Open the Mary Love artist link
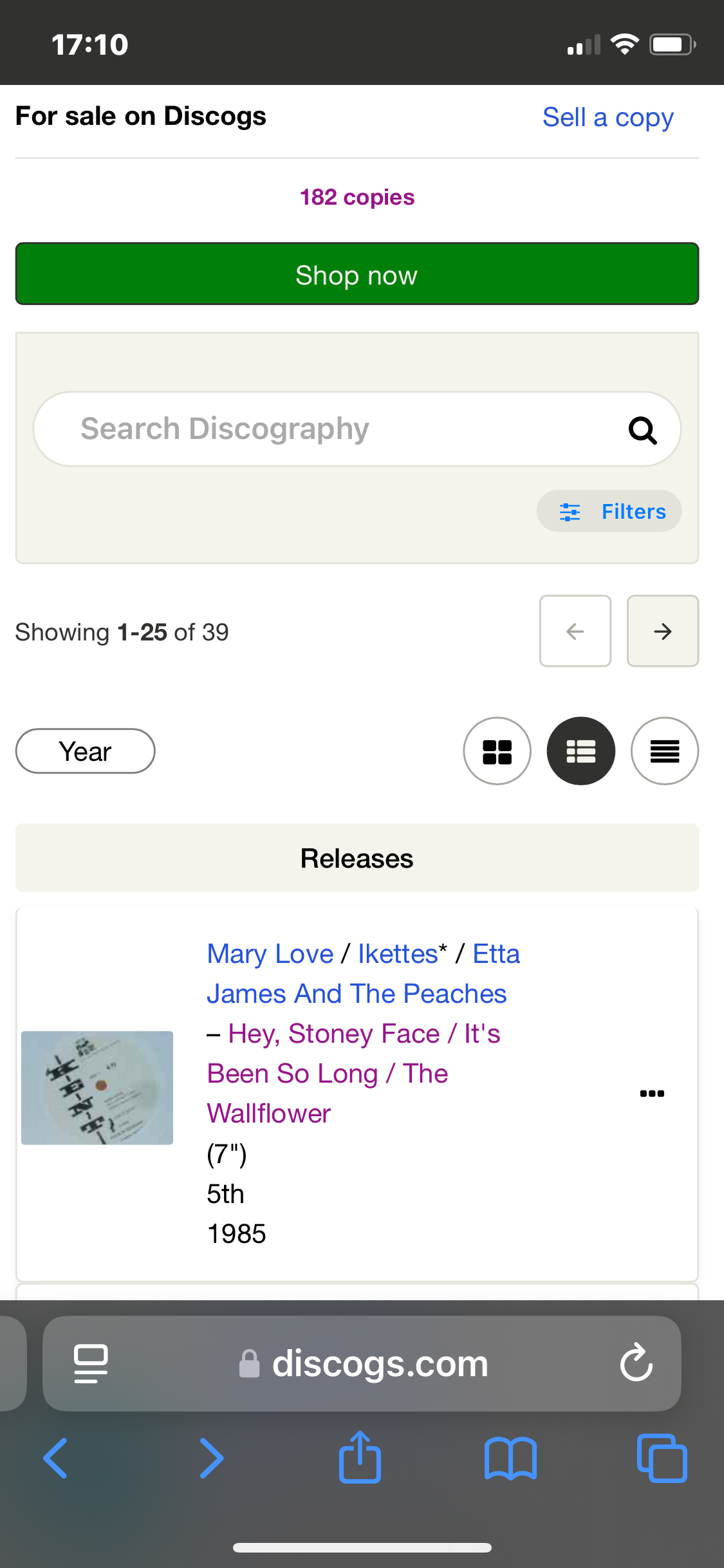Viewport: 724px width, 1568px height. coord(270,954)
